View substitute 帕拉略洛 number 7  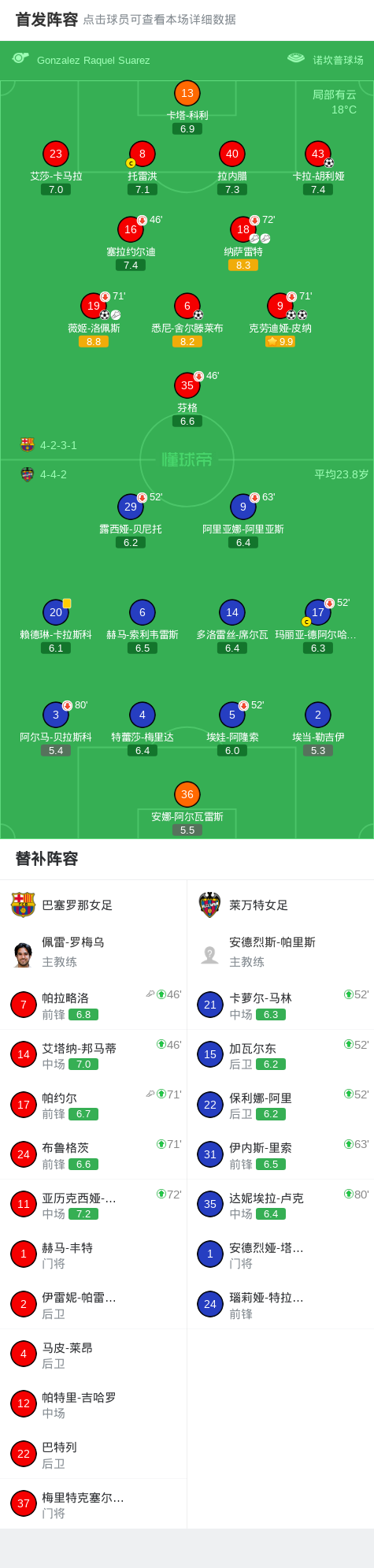[94, 1005]
